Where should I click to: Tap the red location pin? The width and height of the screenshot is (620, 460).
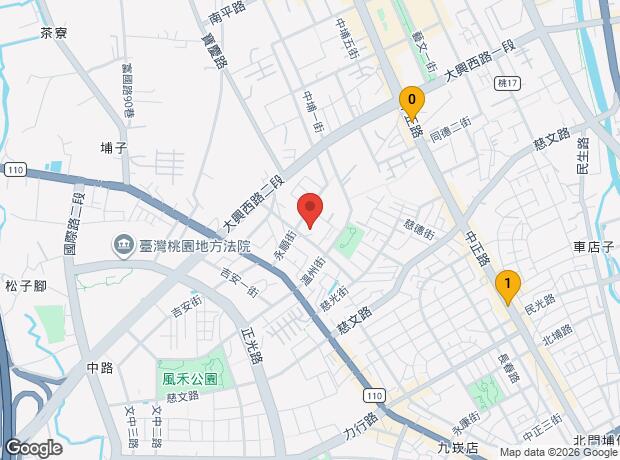coord(310,207)
